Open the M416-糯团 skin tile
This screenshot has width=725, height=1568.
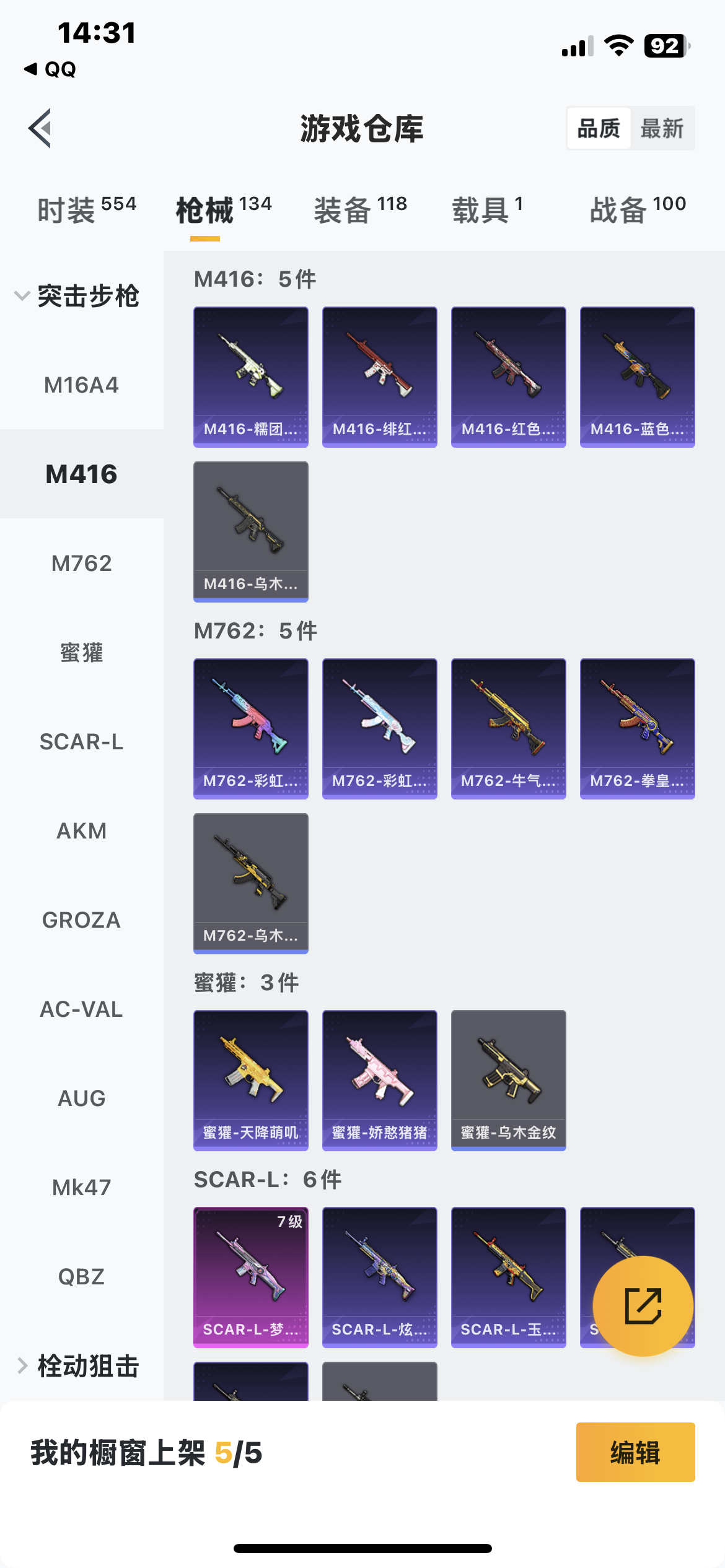251,377
